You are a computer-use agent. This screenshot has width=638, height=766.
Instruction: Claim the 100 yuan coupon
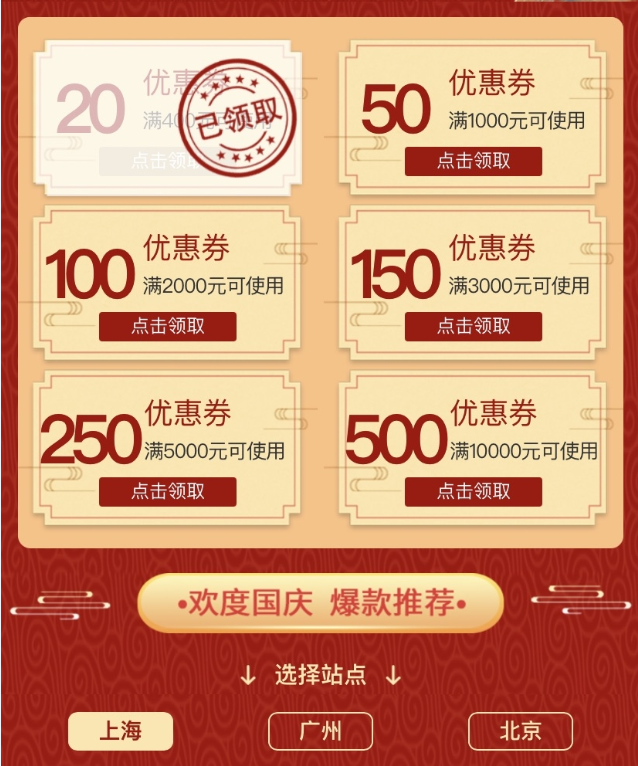[x=167, y=326]
